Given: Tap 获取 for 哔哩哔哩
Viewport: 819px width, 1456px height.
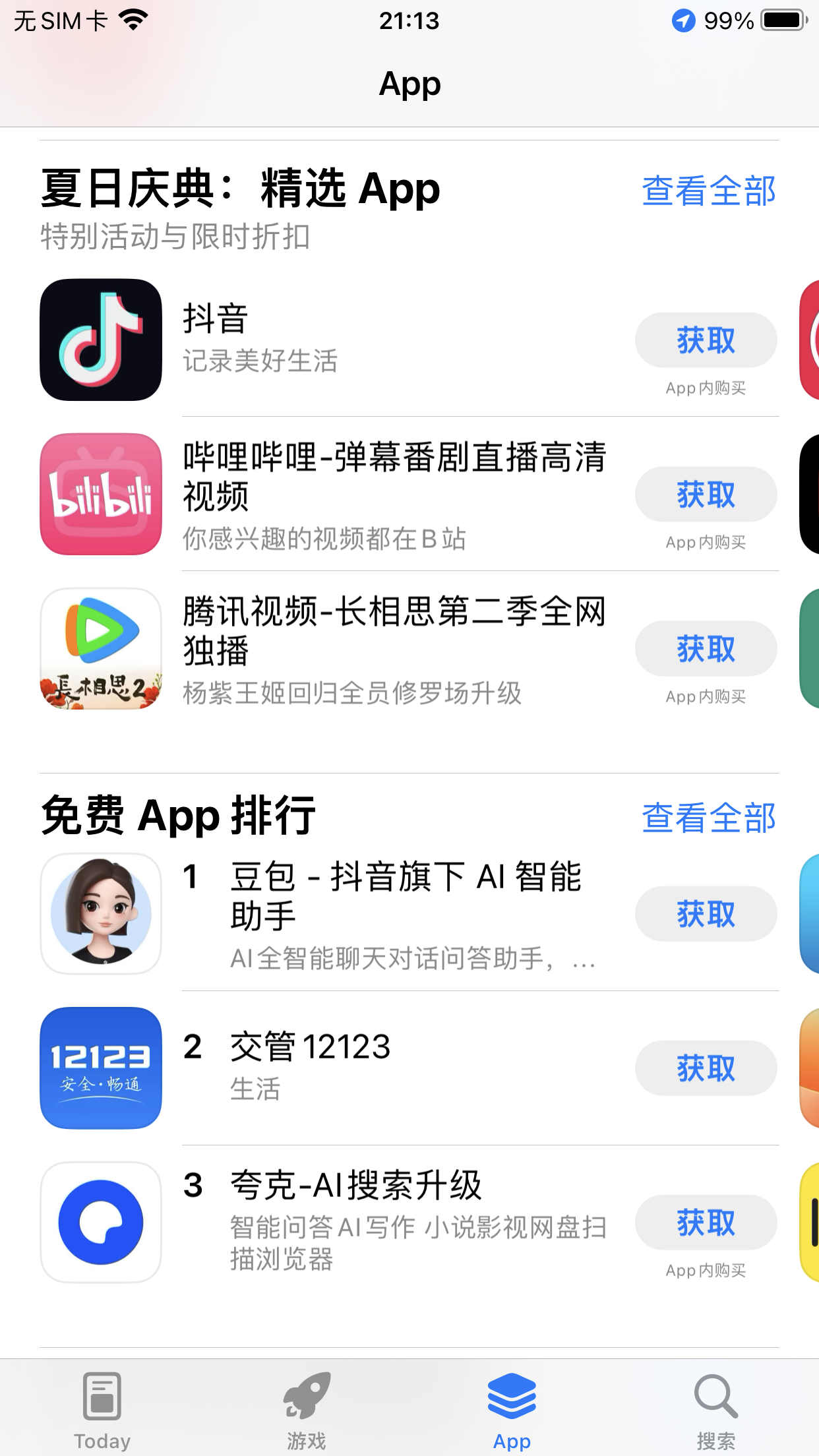Looking at the screenshot, I should [x=706, y=495].
